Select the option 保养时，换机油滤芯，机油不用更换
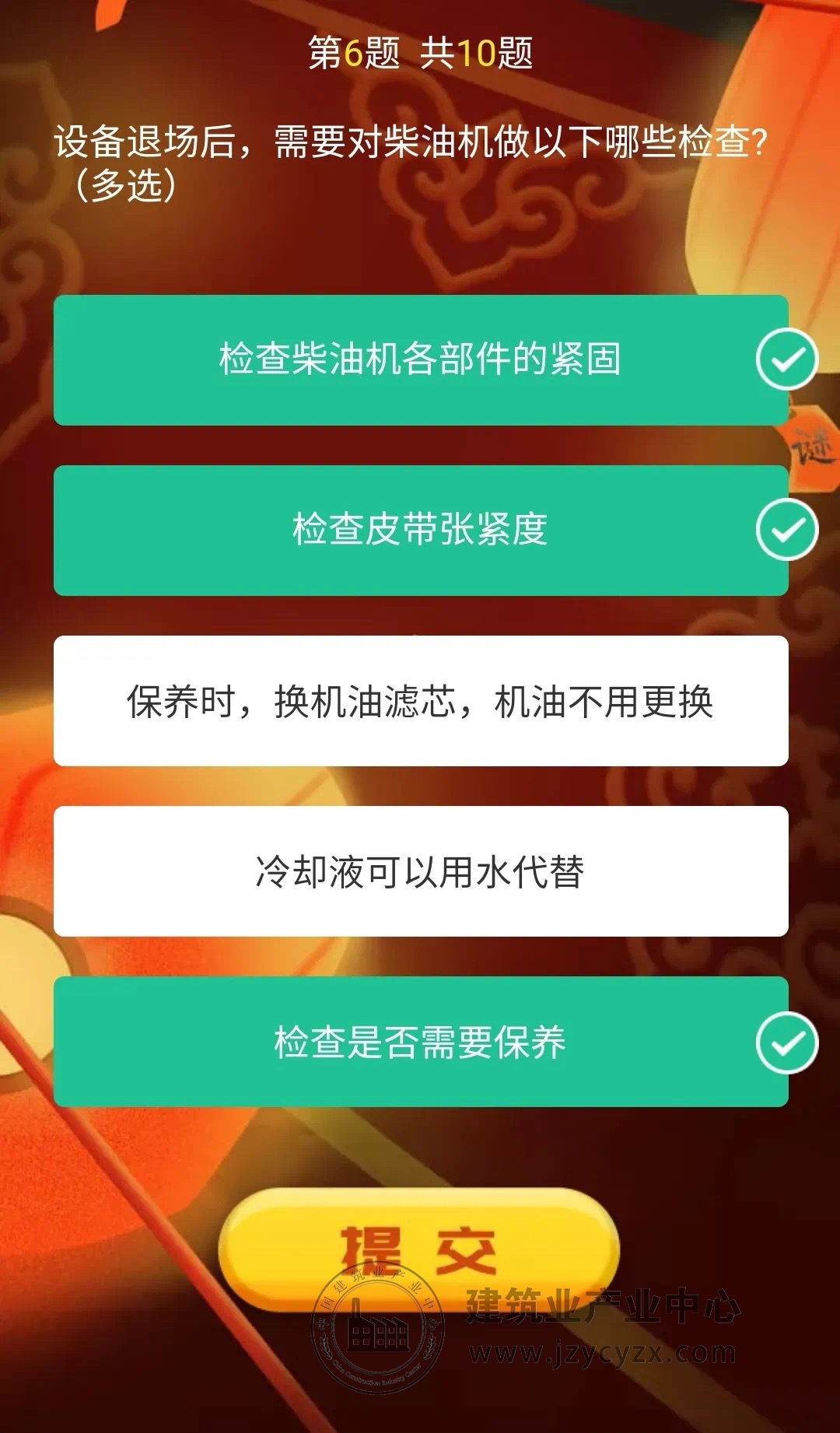Viewport: 840px width, 1433px height. 420,701
